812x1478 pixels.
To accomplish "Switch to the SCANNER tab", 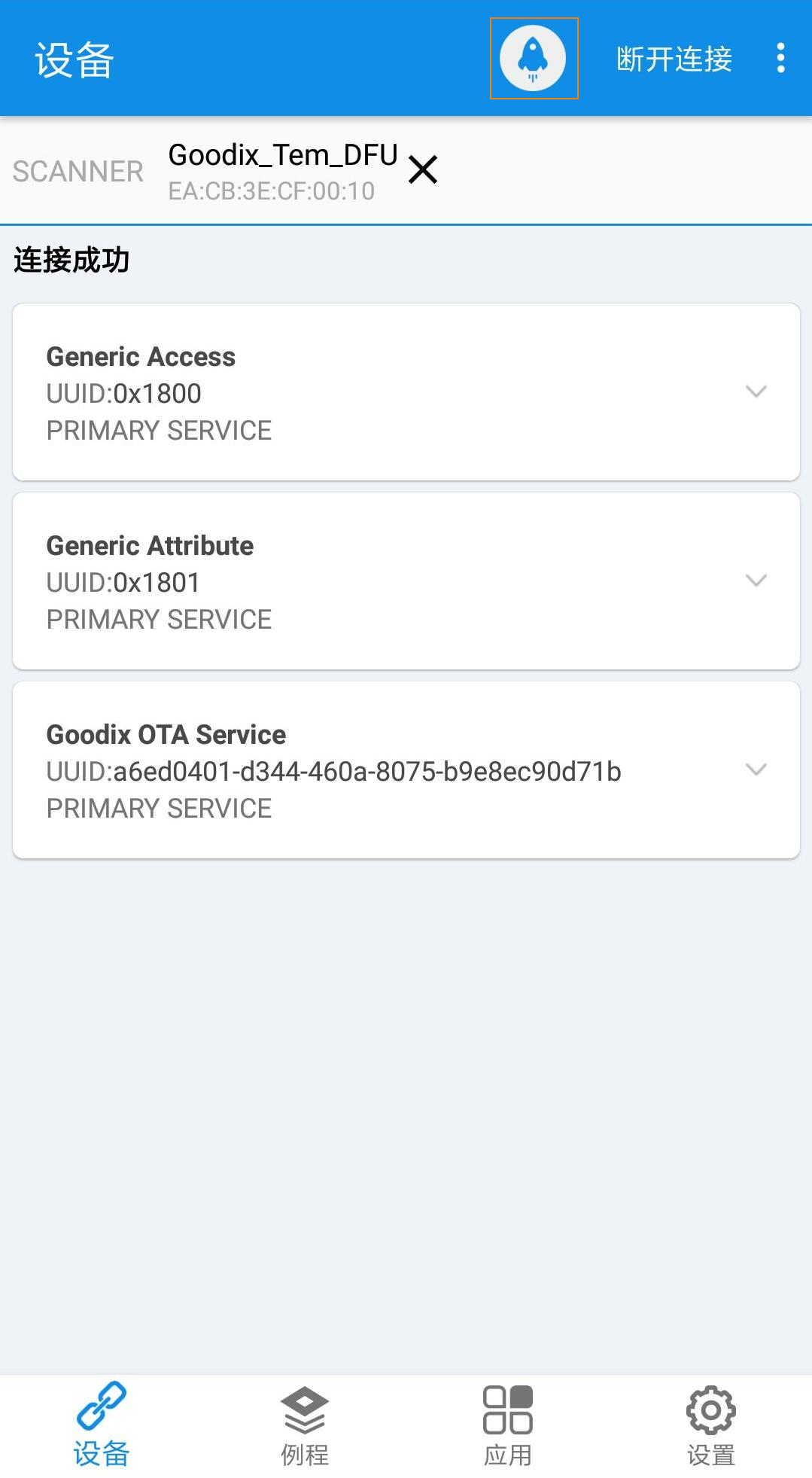I will point(78,172).
